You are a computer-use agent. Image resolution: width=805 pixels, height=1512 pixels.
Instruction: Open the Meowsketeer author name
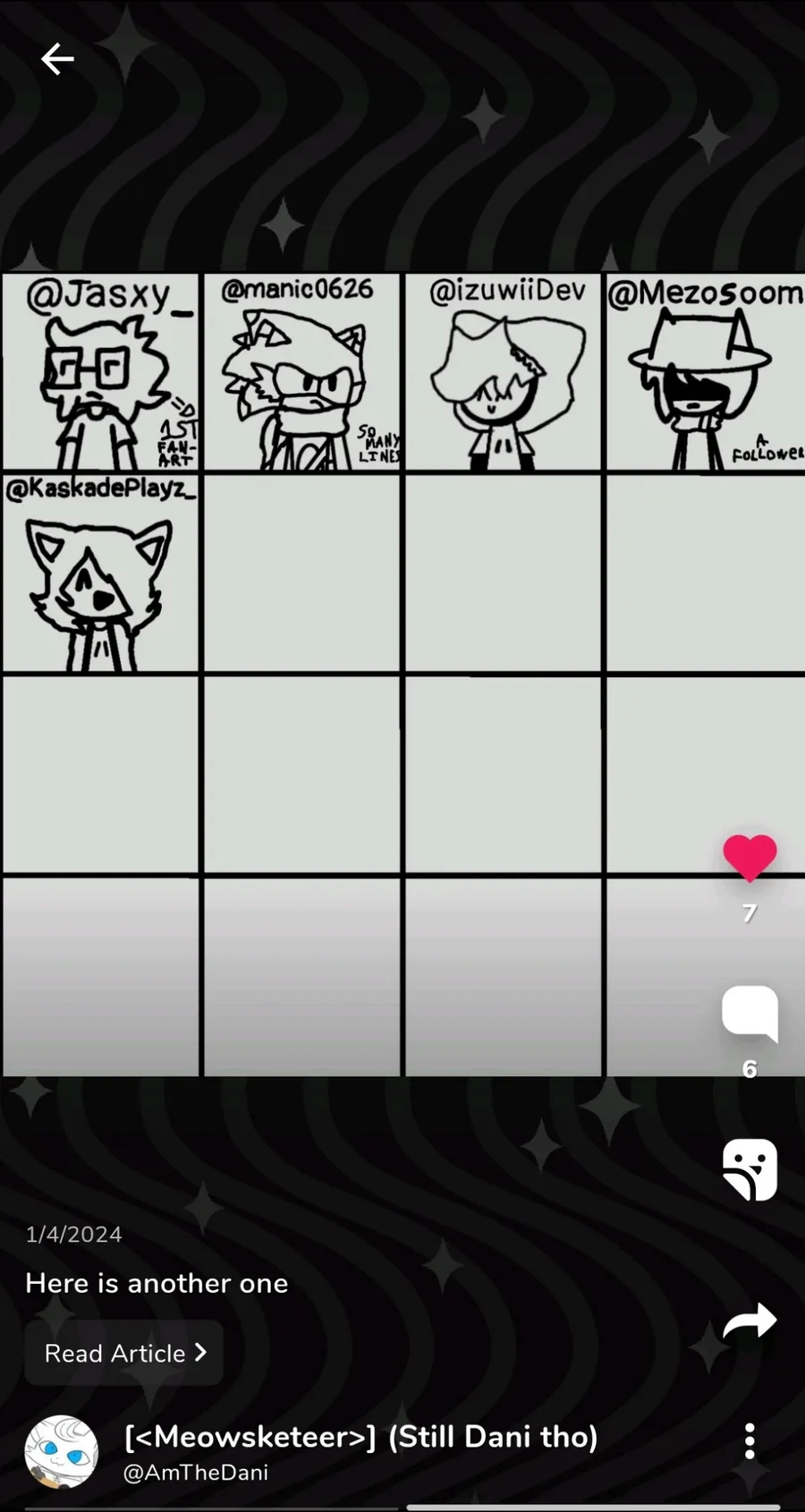[x=360, y=1437]
